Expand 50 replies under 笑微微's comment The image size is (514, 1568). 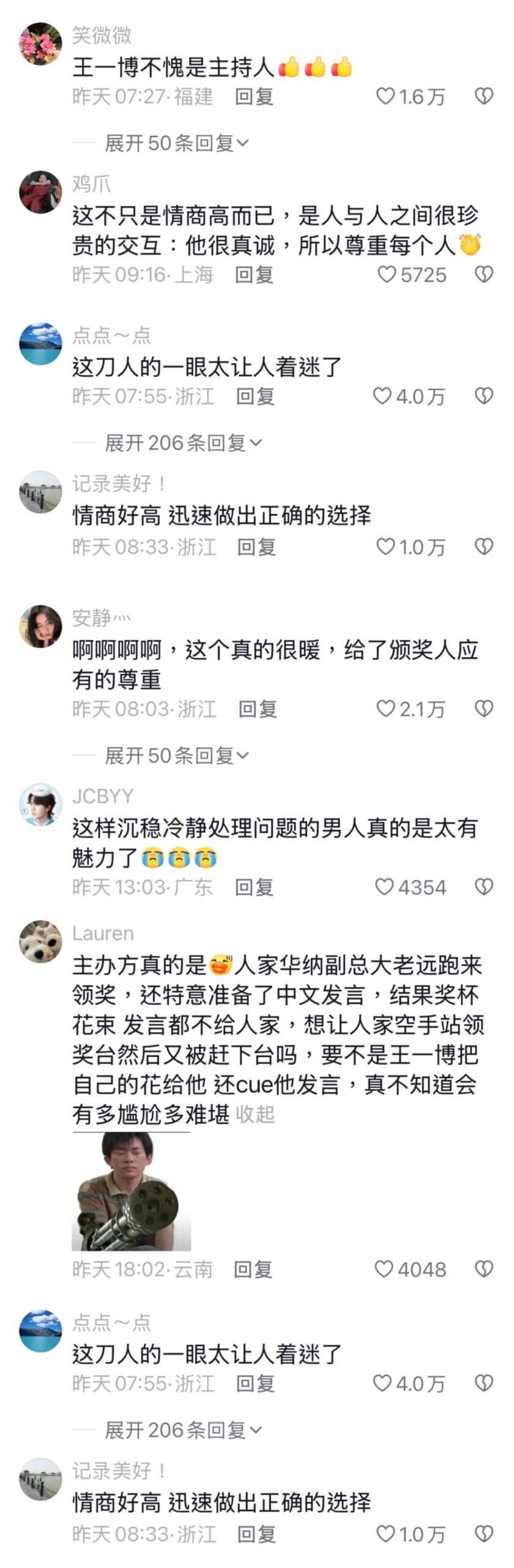177,143
